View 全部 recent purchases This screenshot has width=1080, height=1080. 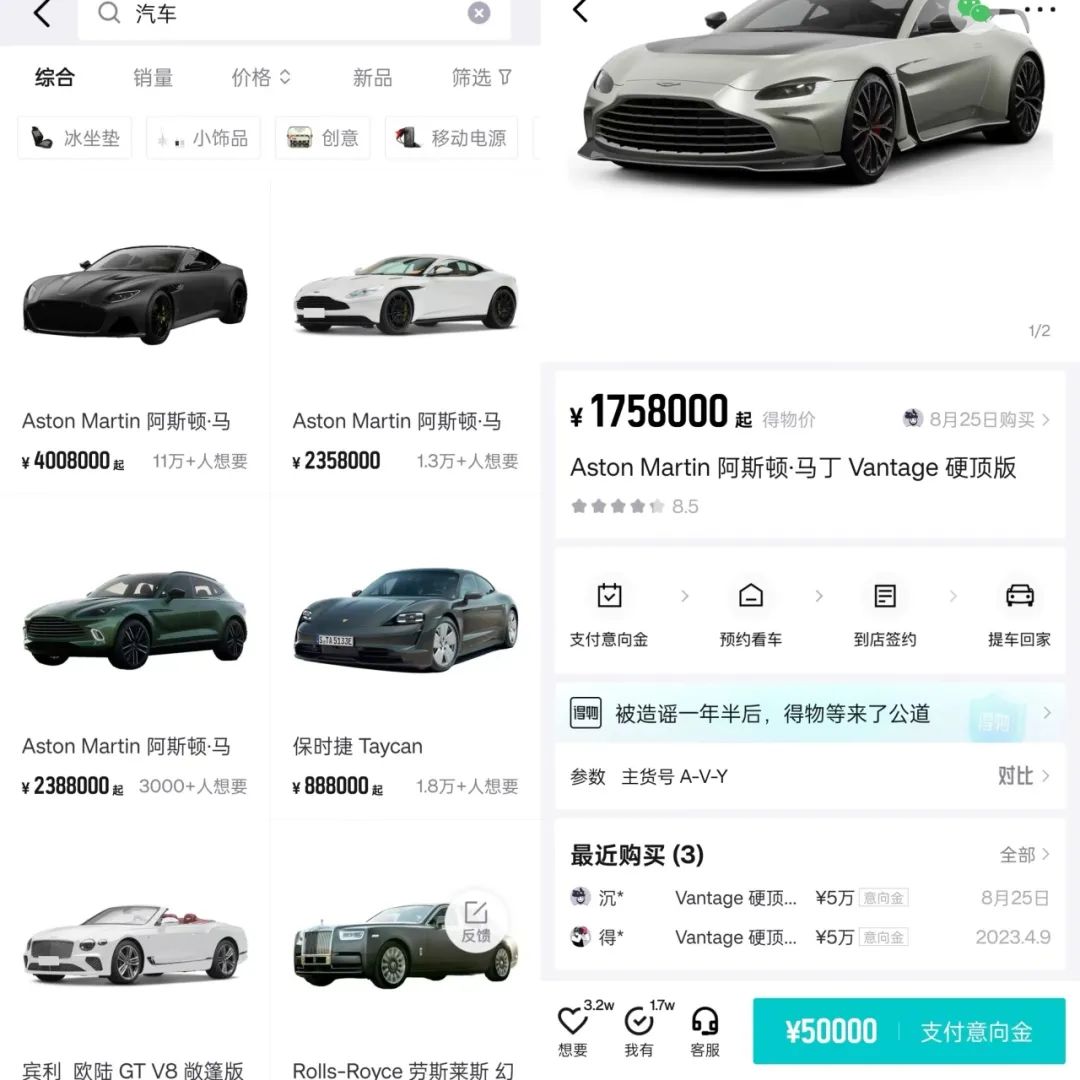pos(1024,855)
